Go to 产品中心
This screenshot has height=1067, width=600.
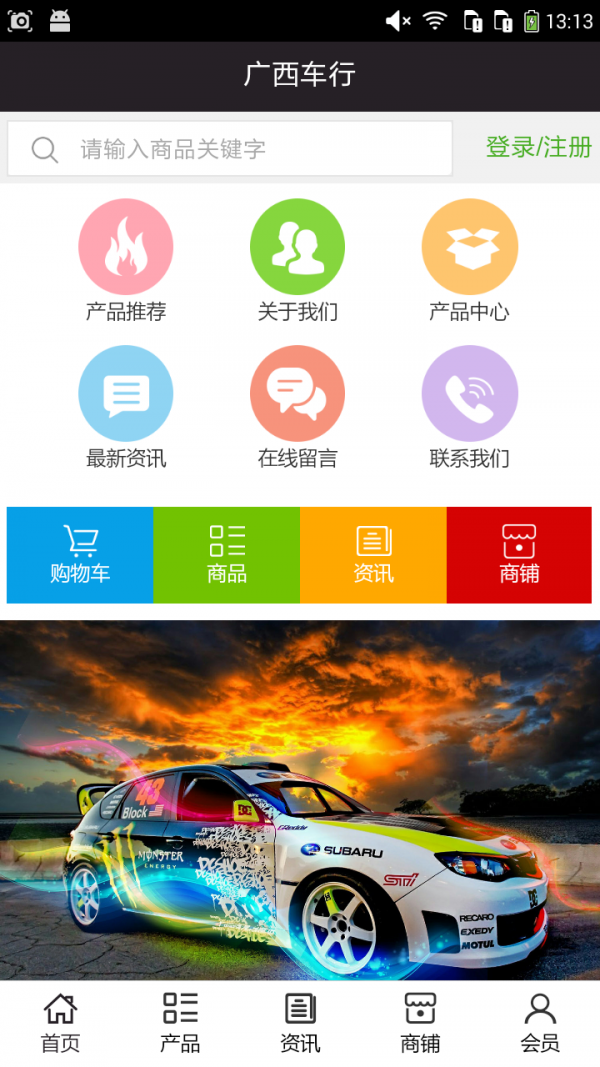[x=469, y=261]
